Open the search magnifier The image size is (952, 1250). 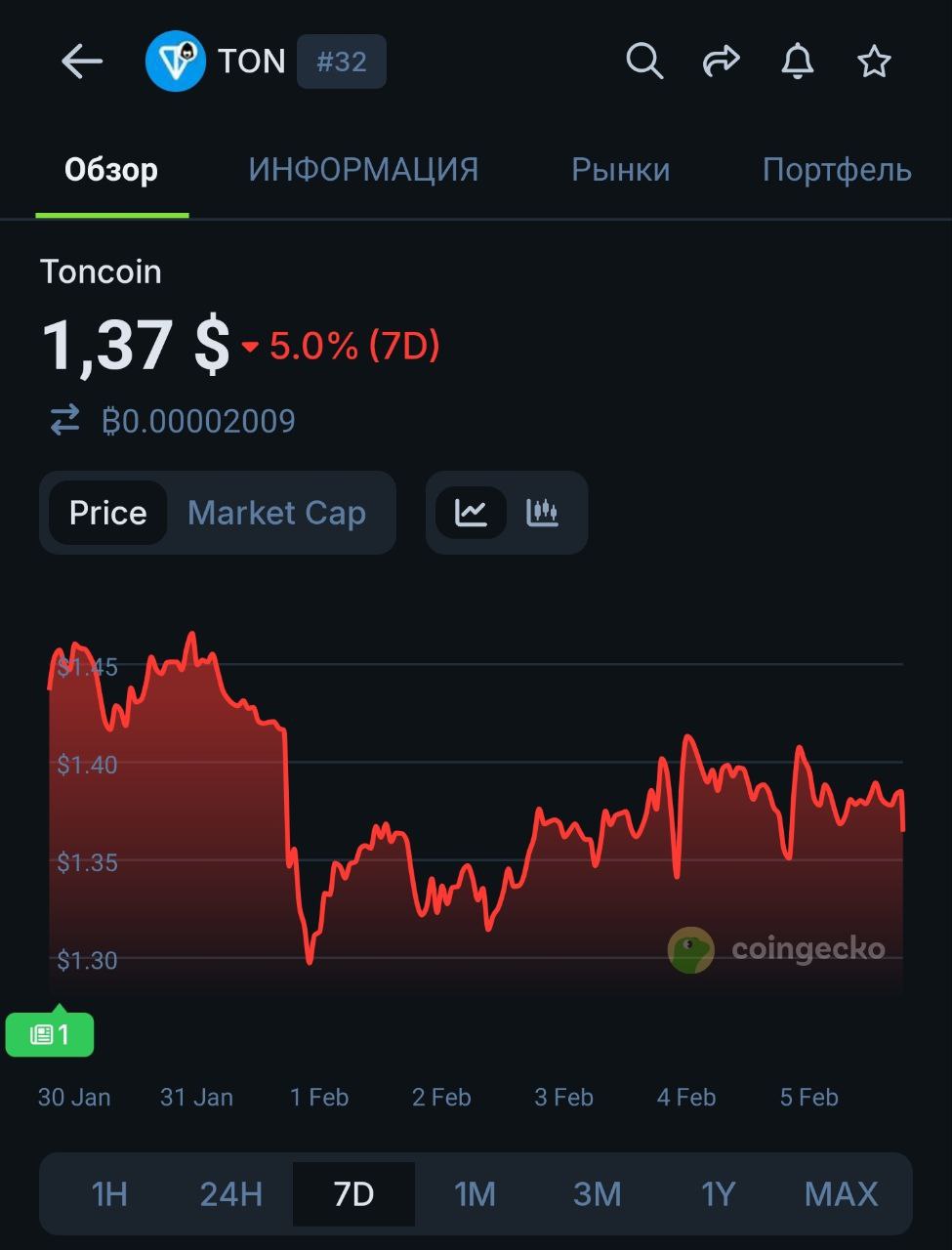coord(644,62)
